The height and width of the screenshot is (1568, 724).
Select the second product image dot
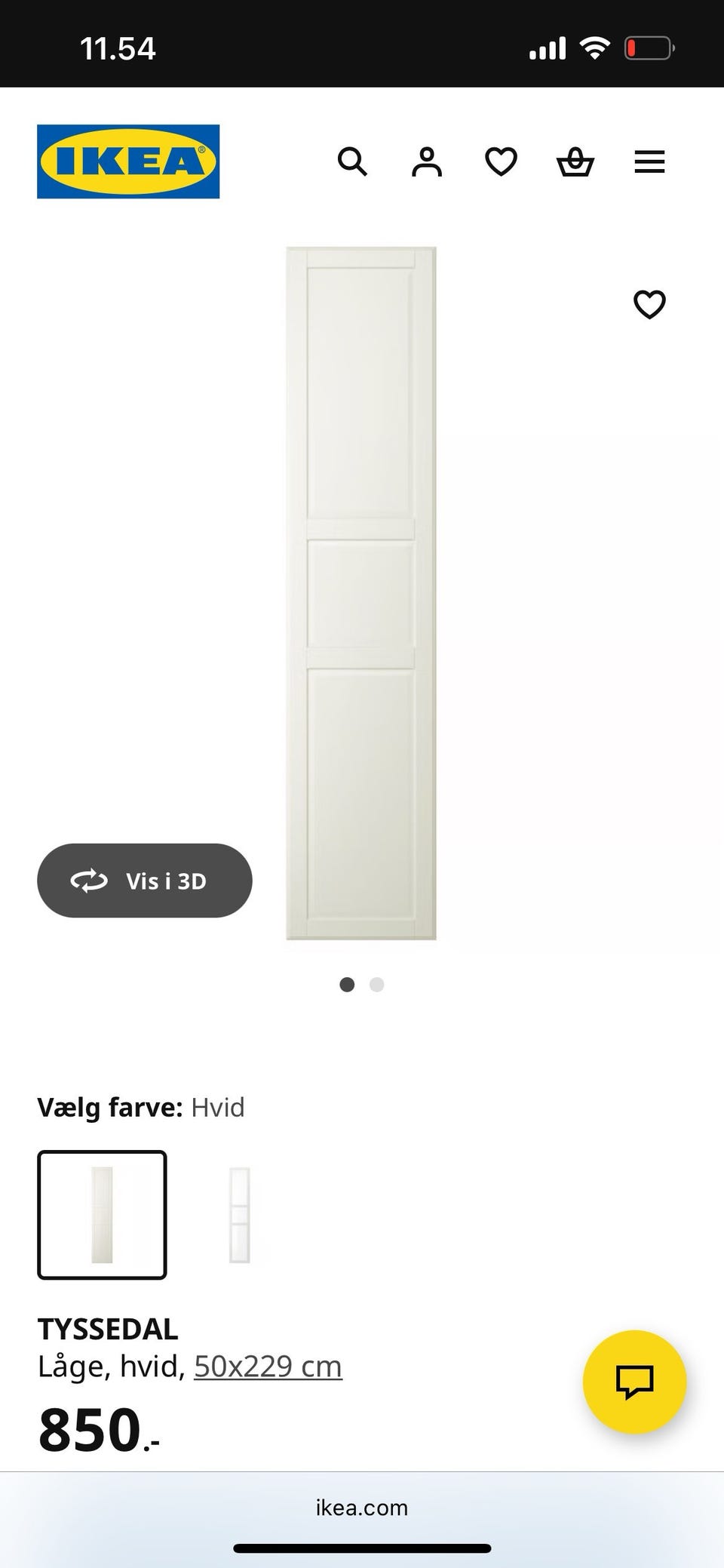click(x=376, y=985)
